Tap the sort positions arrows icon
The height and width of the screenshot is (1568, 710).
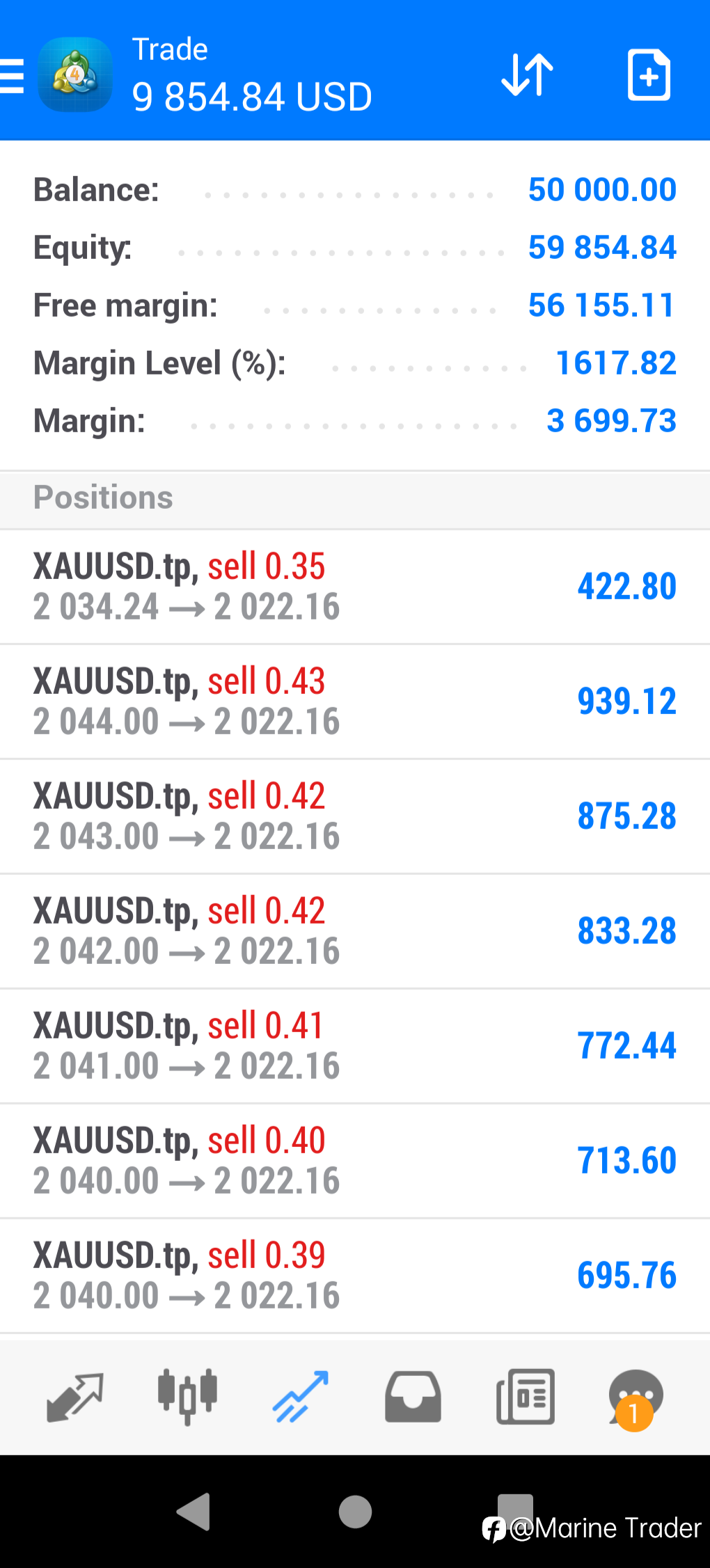(527, 74)
